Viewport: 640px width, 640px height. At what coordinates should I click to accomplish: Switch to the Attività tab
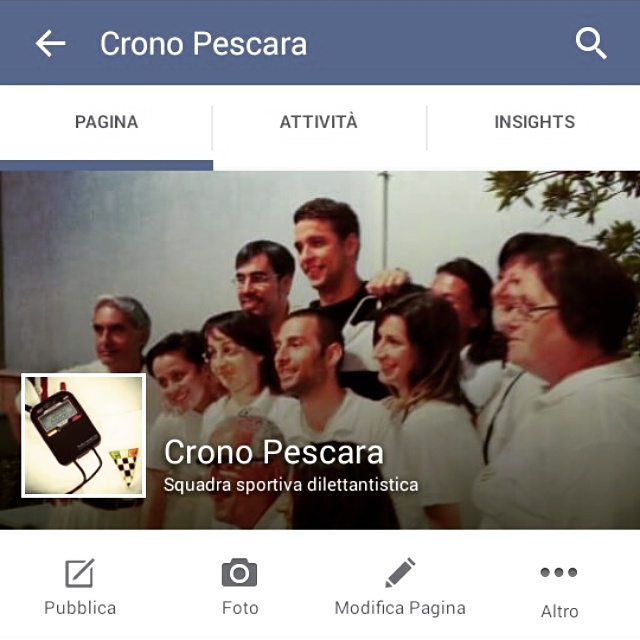point(318,123)
